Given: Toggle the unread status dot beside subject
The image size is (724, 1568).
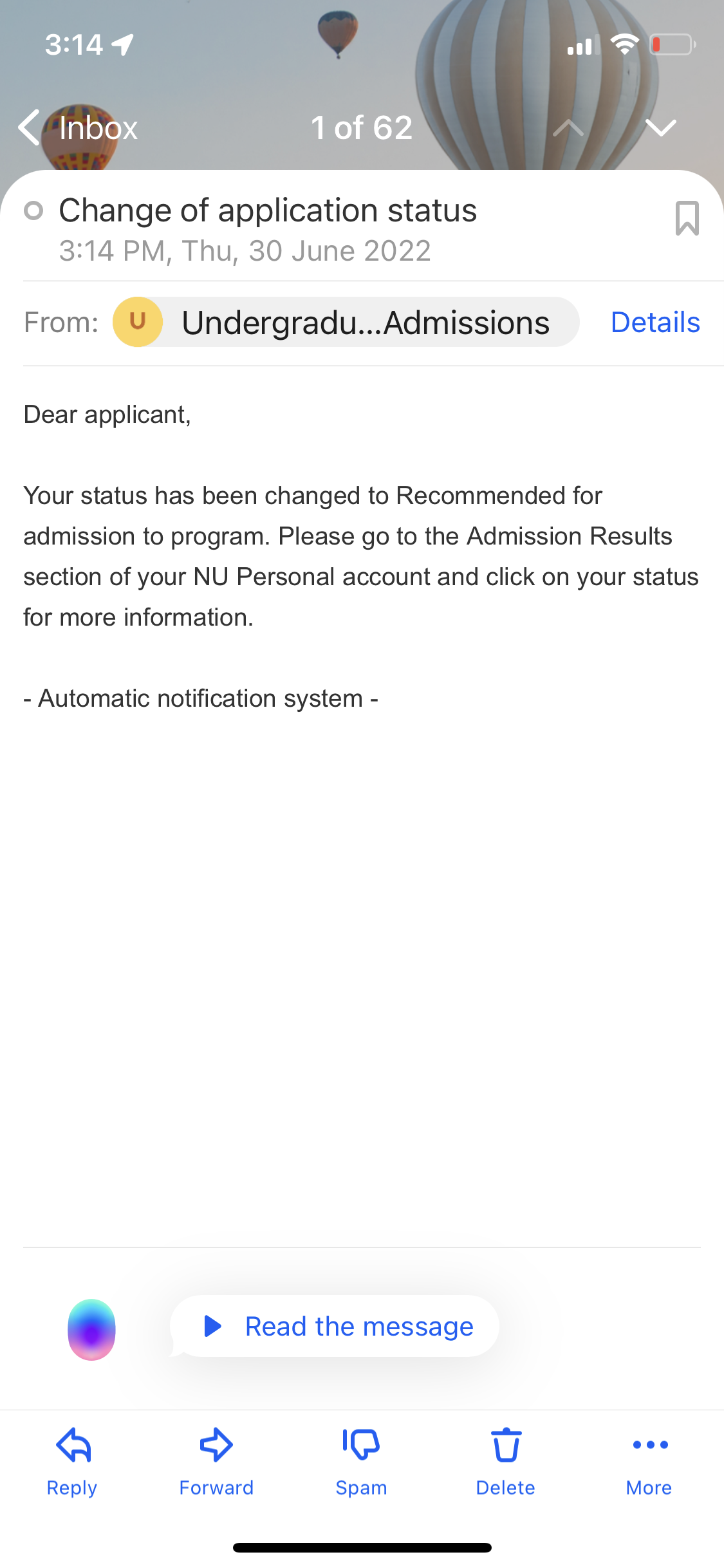Looking at the screenshot, I should [33, 210].
